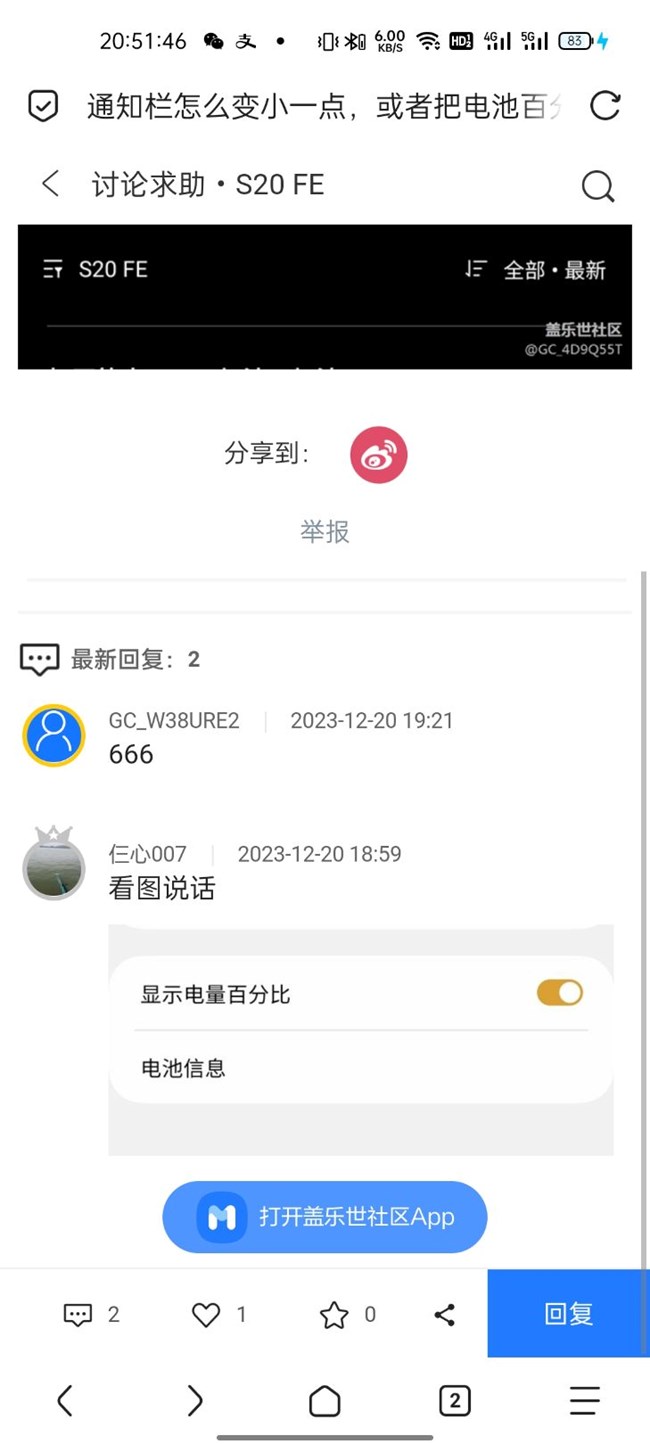Like this post with the heart
This screenshot has height=1444, width=650.
click(206, 1315)
